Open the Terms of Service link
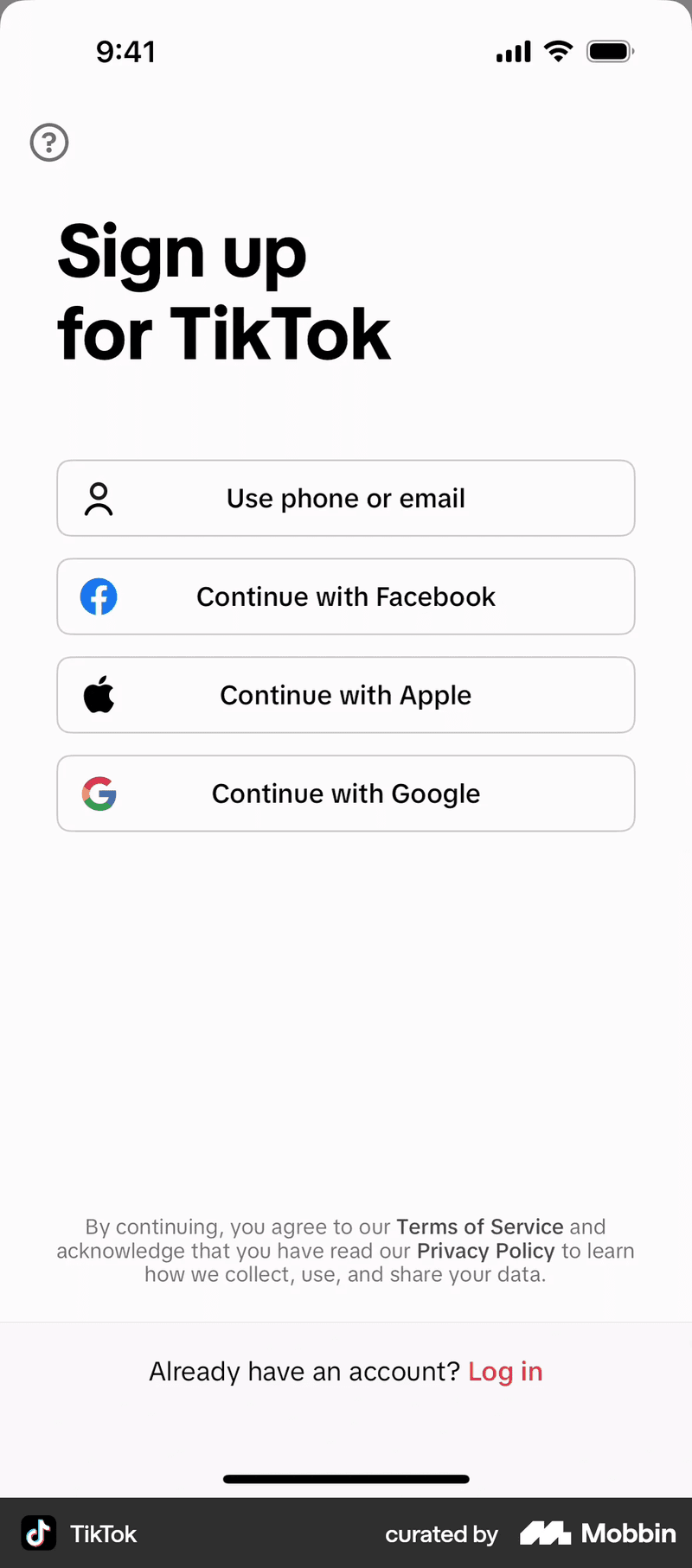Image resolution: width=692 pixels, height=1568 pixels. pyautogui.click(x=479, y=1227)
